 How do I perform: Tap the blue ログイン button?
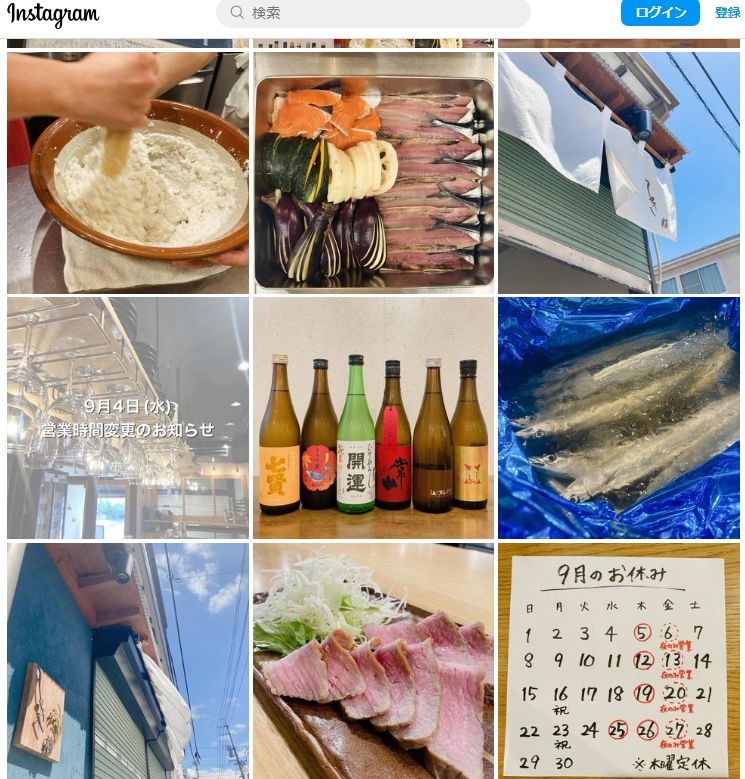coord(660,13)
